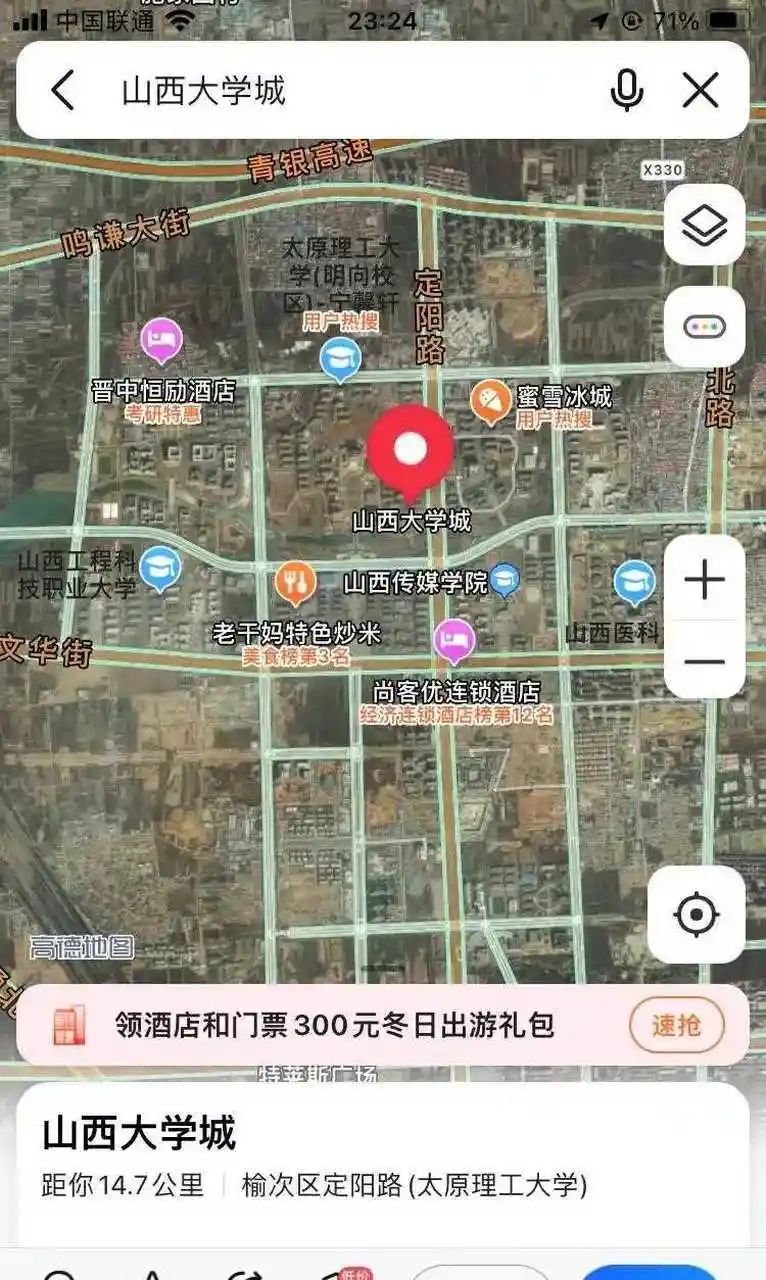Tap 速抢 to grab the coupon
This screenshot has width=766, height=1280.
tap(677, 1026)
